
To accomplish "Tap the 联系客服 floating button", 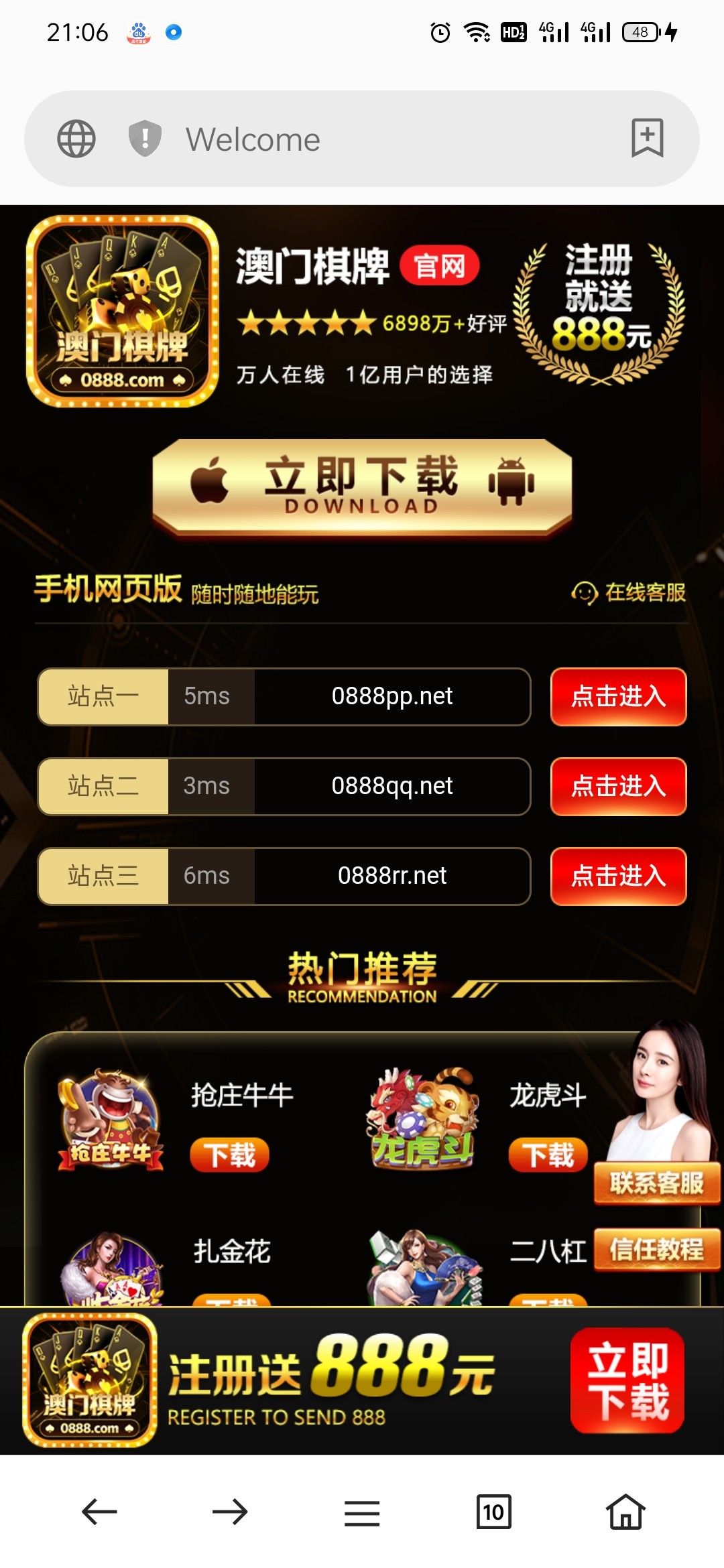I will [656, 1183].
